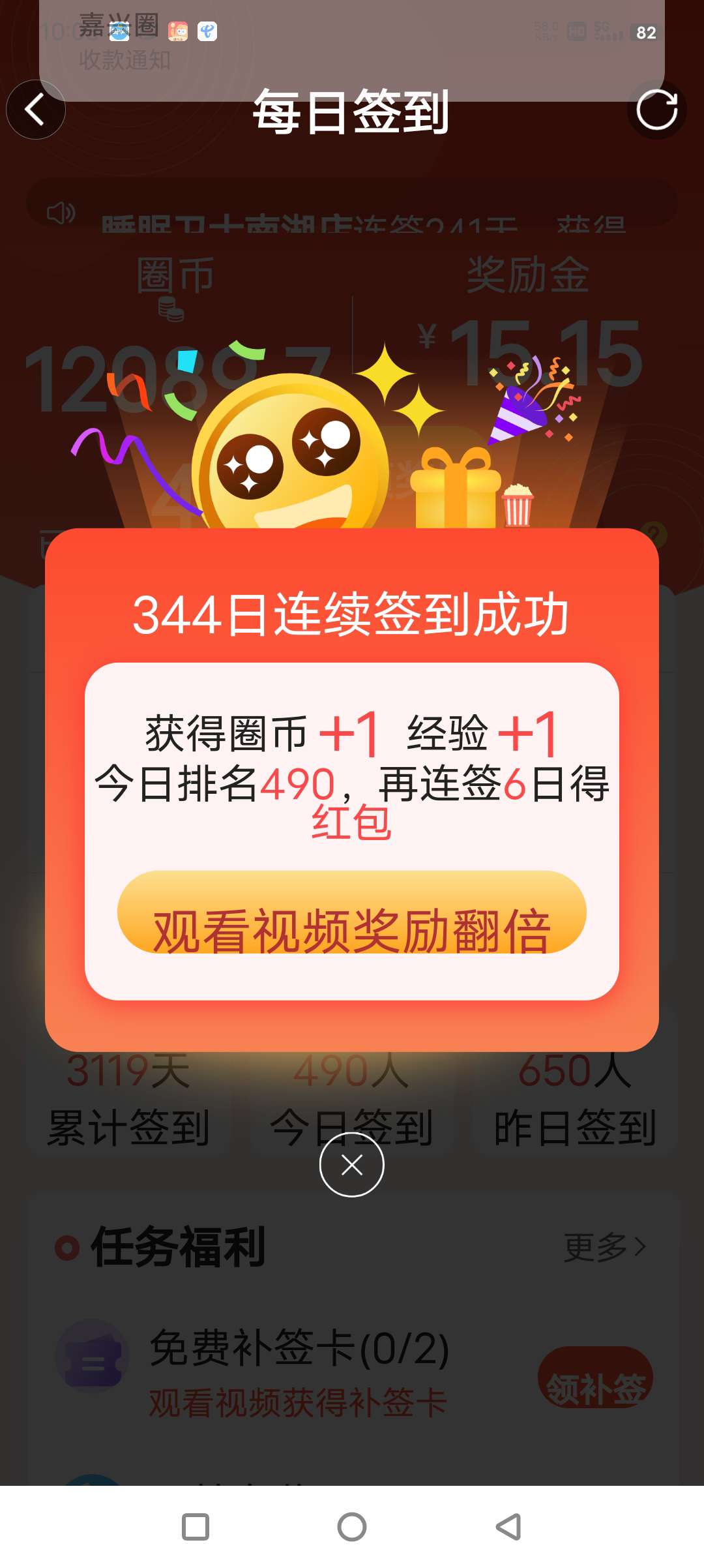Screen dimensions: 704x1568
Task: Refresh the daily sign-in page
Action: (x=656, y=110)
